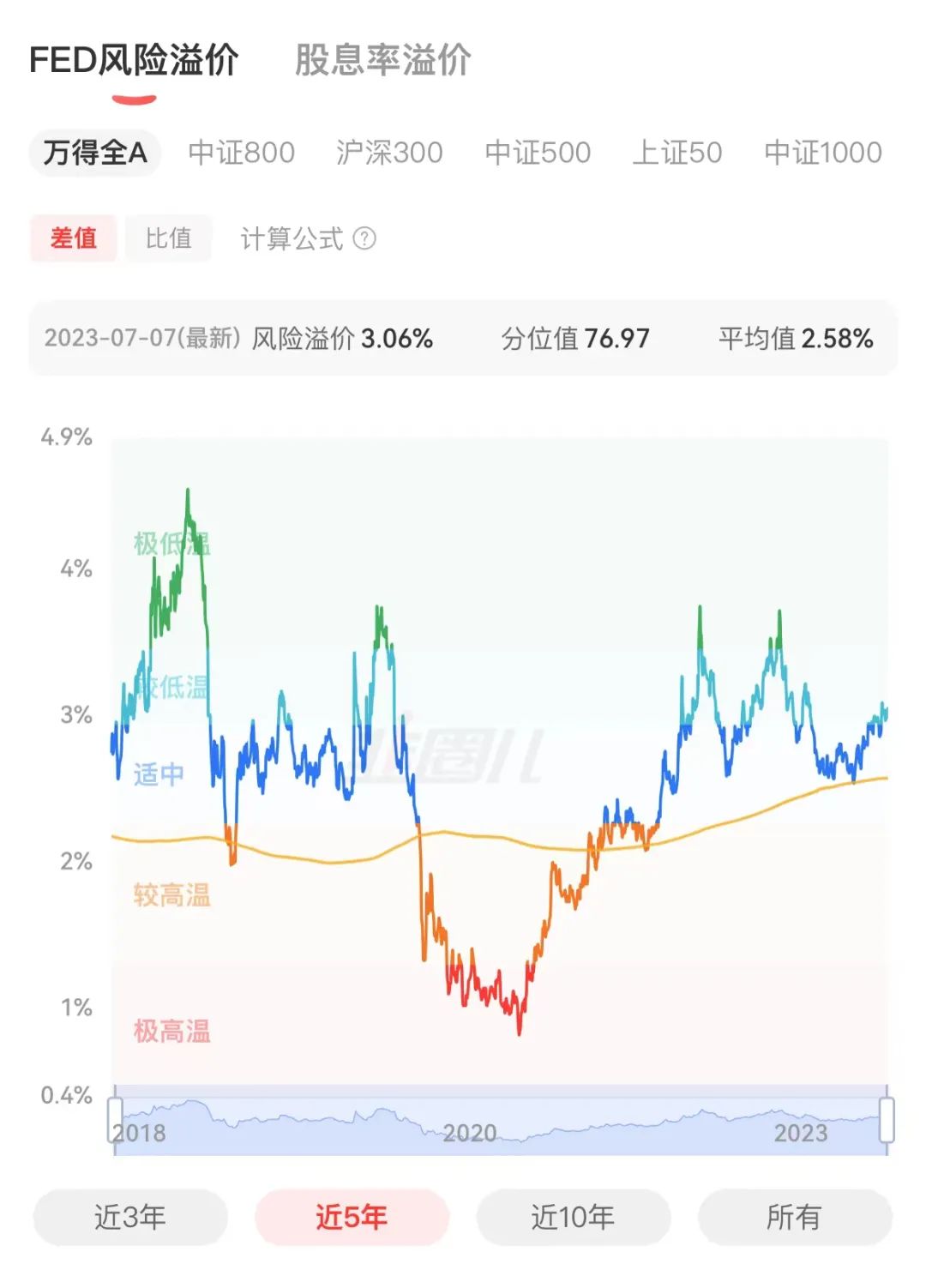
Task: Select the 万得全A index
Action: point(95,153)
